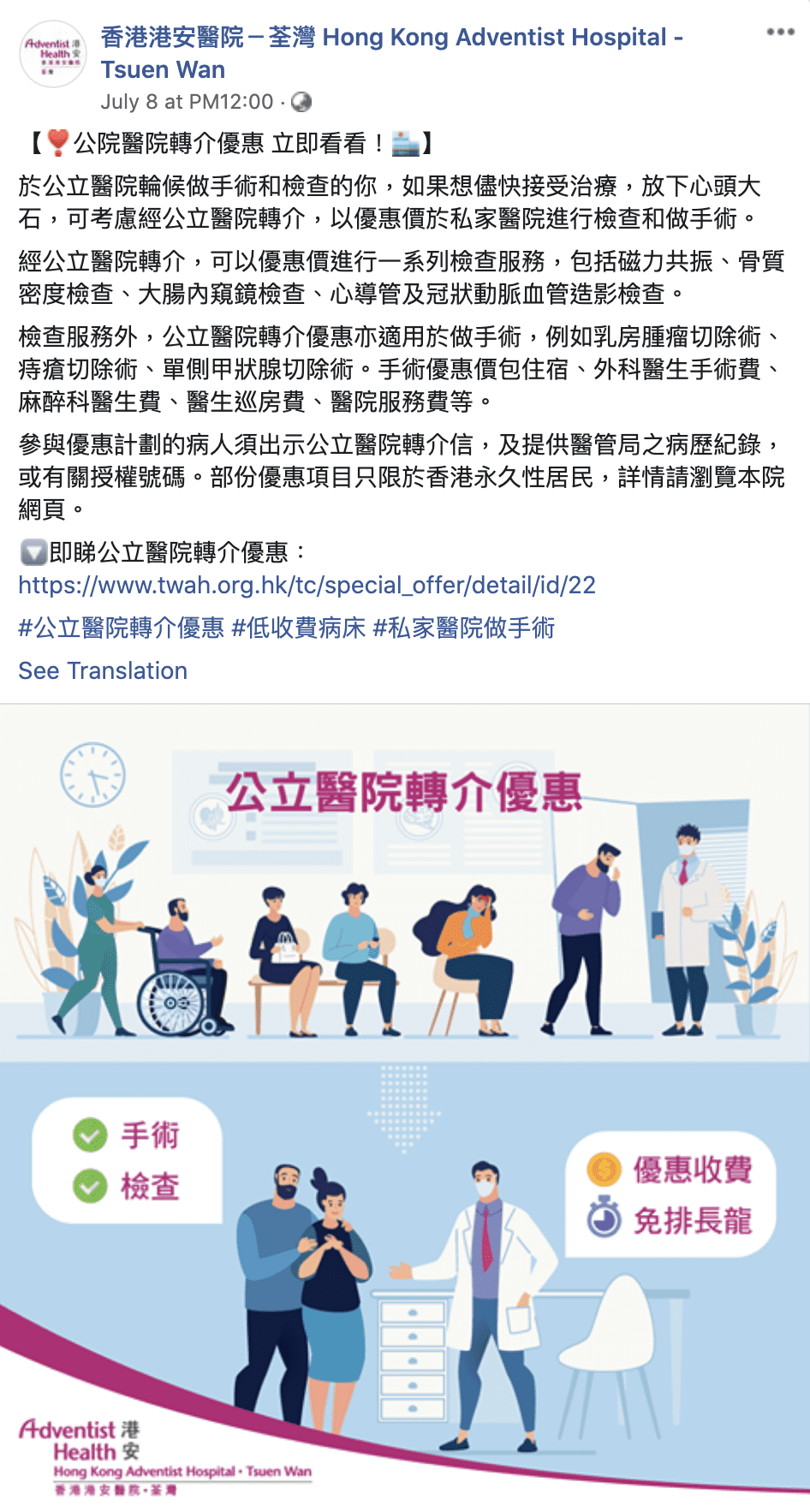
Task: Open hashtag #公立醫院轉介優惠
Action: click(121, 628)
